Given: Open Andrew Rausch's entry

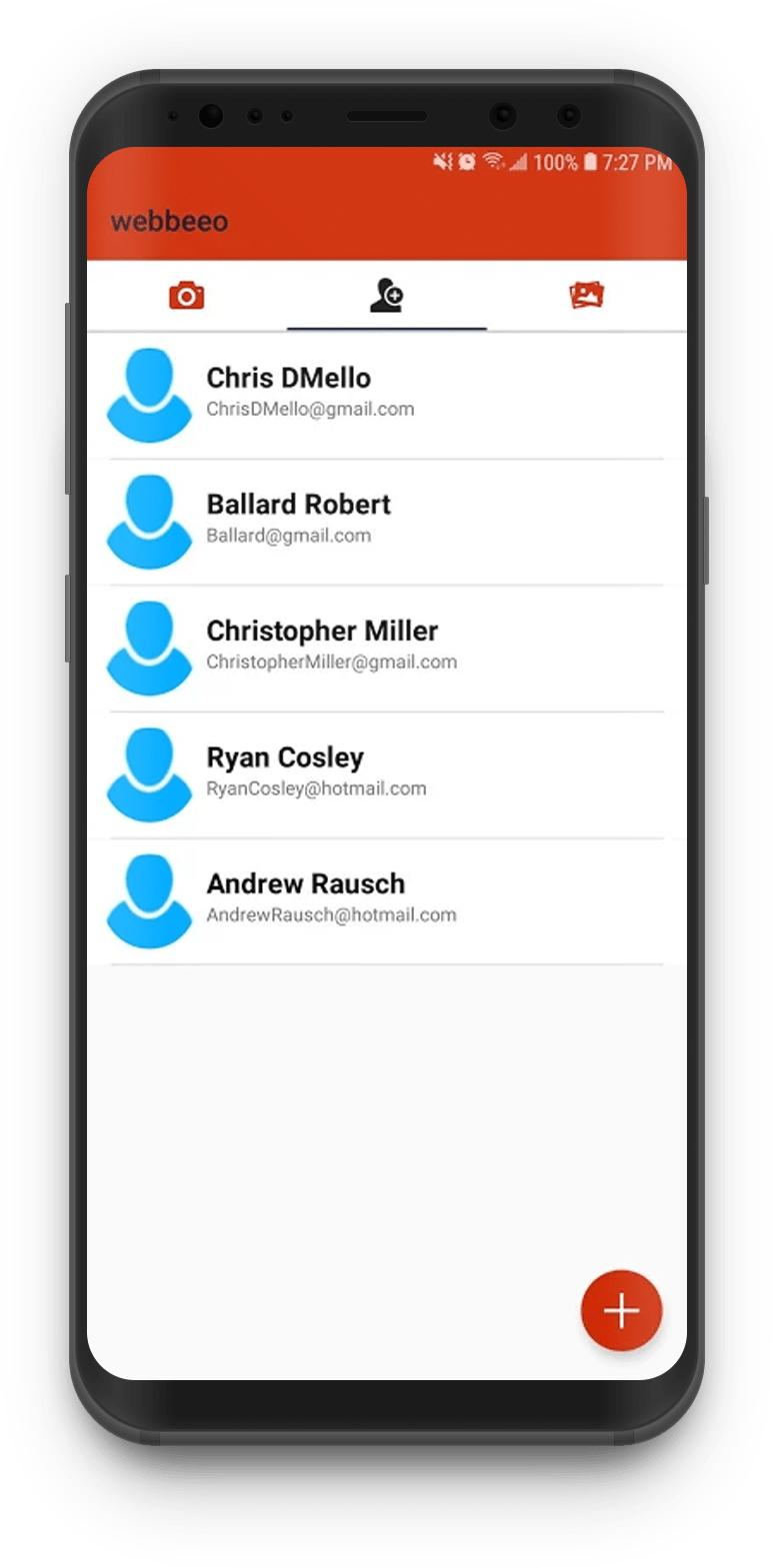Looking at the screenshot, I should (386, 901).
